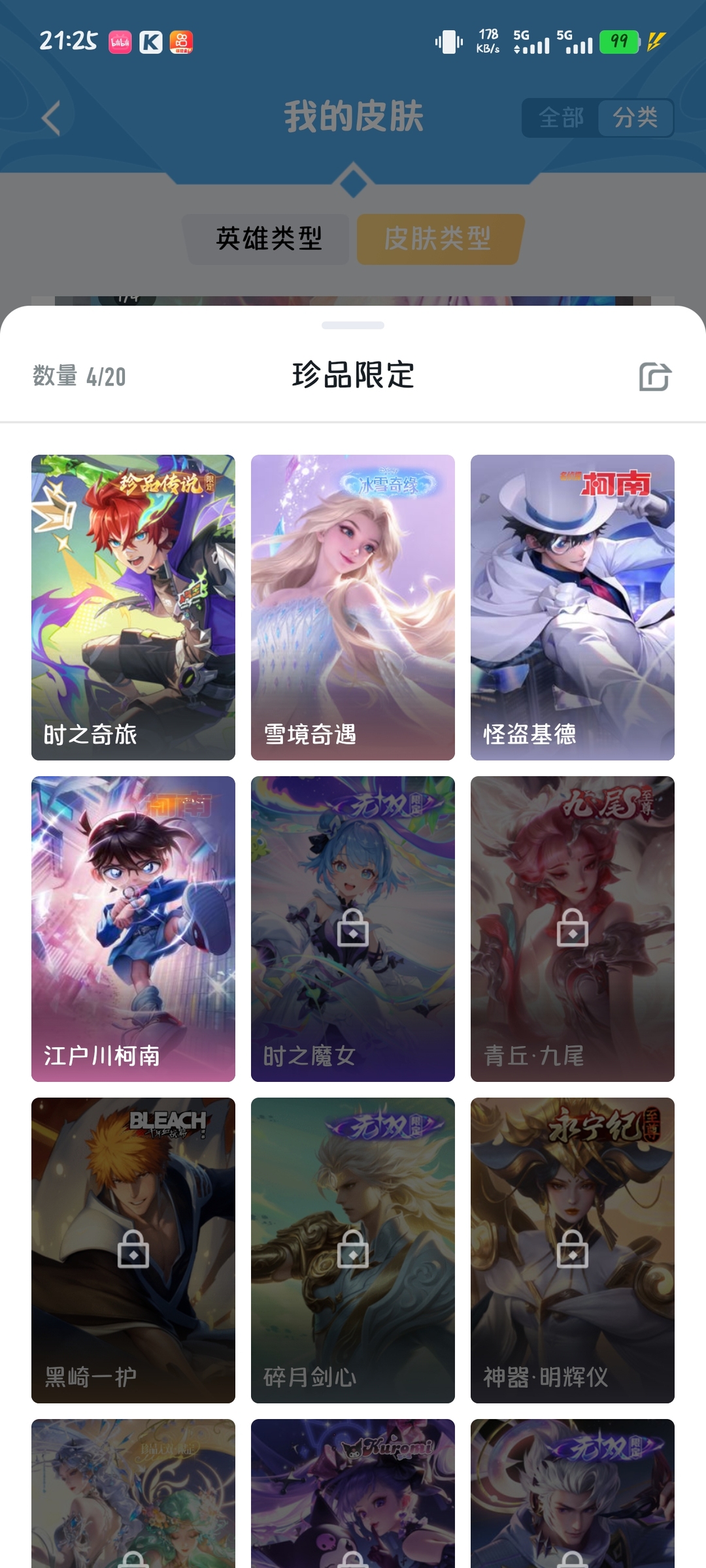Open the locked 黑崎一护 skin card

(x=133, y=1250)
